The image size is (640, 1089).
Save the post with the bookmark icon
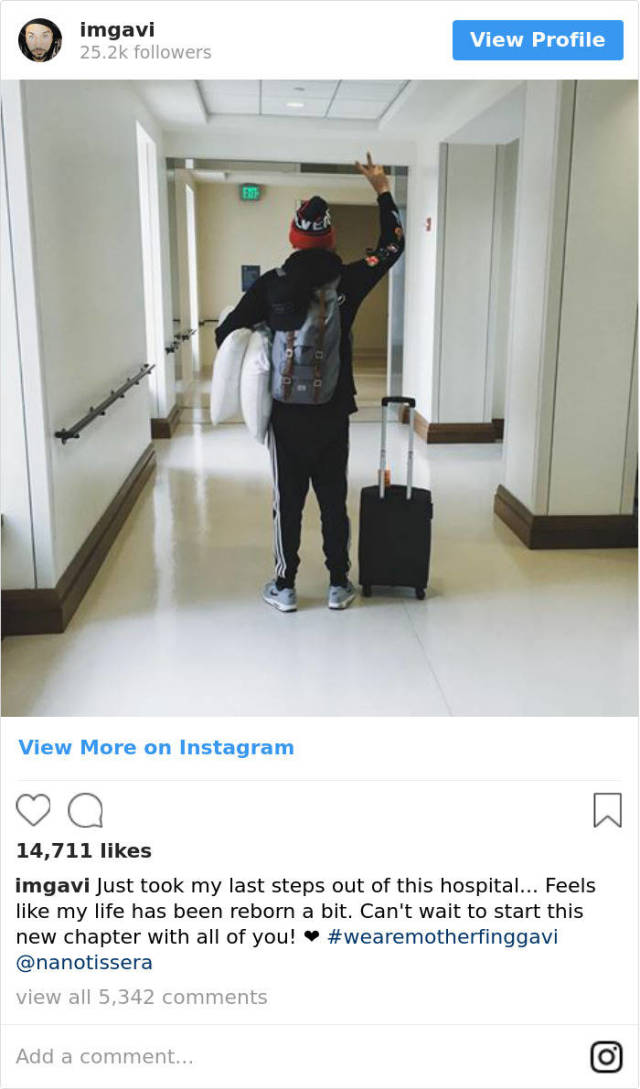(607, 810)
